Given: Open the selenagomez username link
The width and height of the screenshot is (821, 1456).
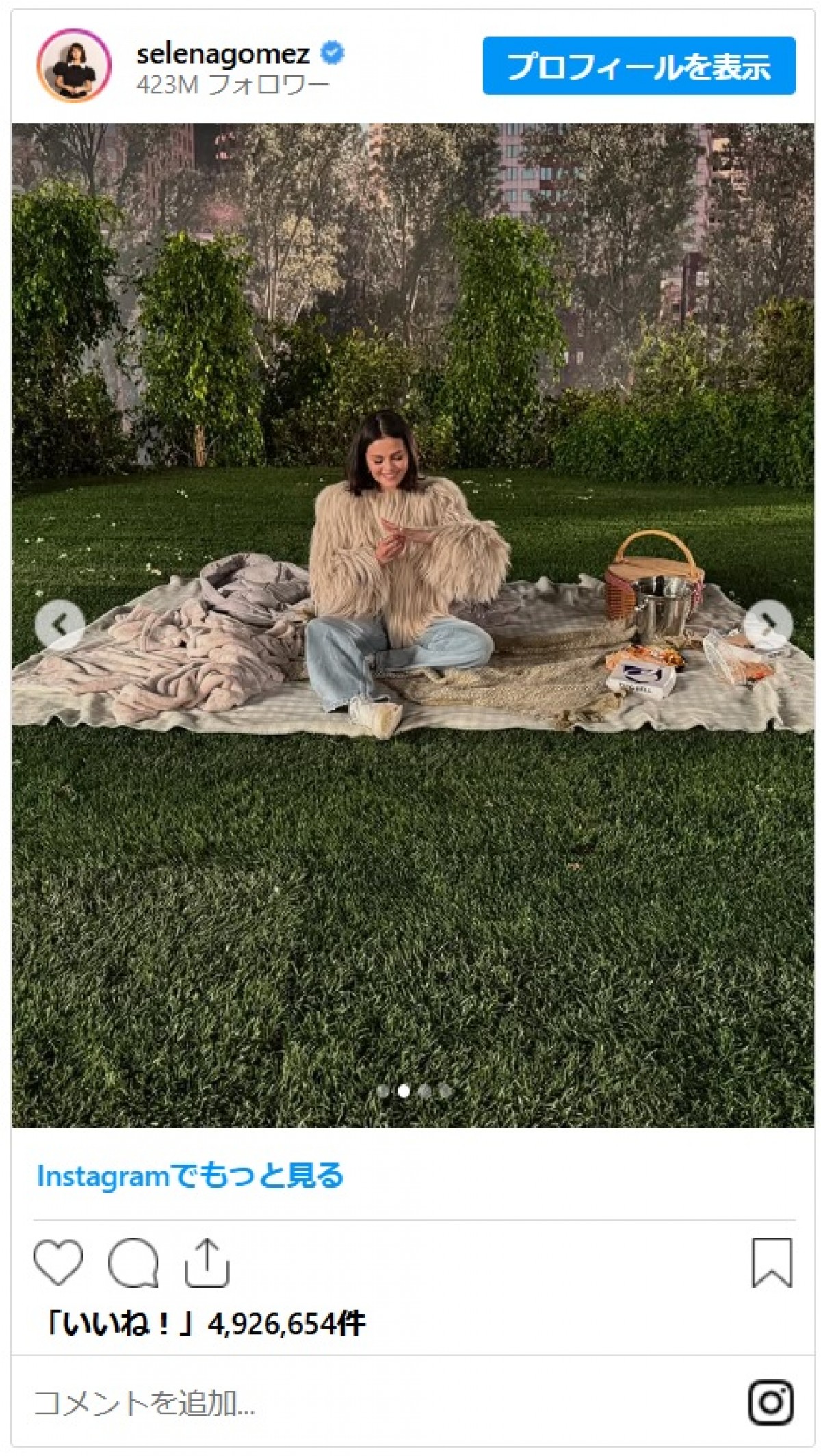Looking at the screenshot, I should (x=223, y=53).
